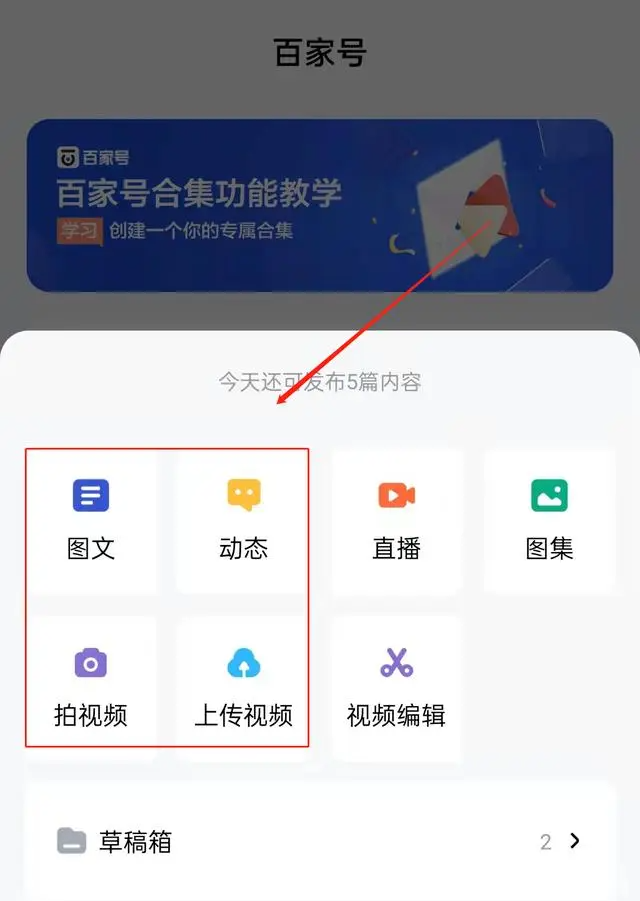Open 视频编辑 video editor
640x901 pixels.
point(397,687)
